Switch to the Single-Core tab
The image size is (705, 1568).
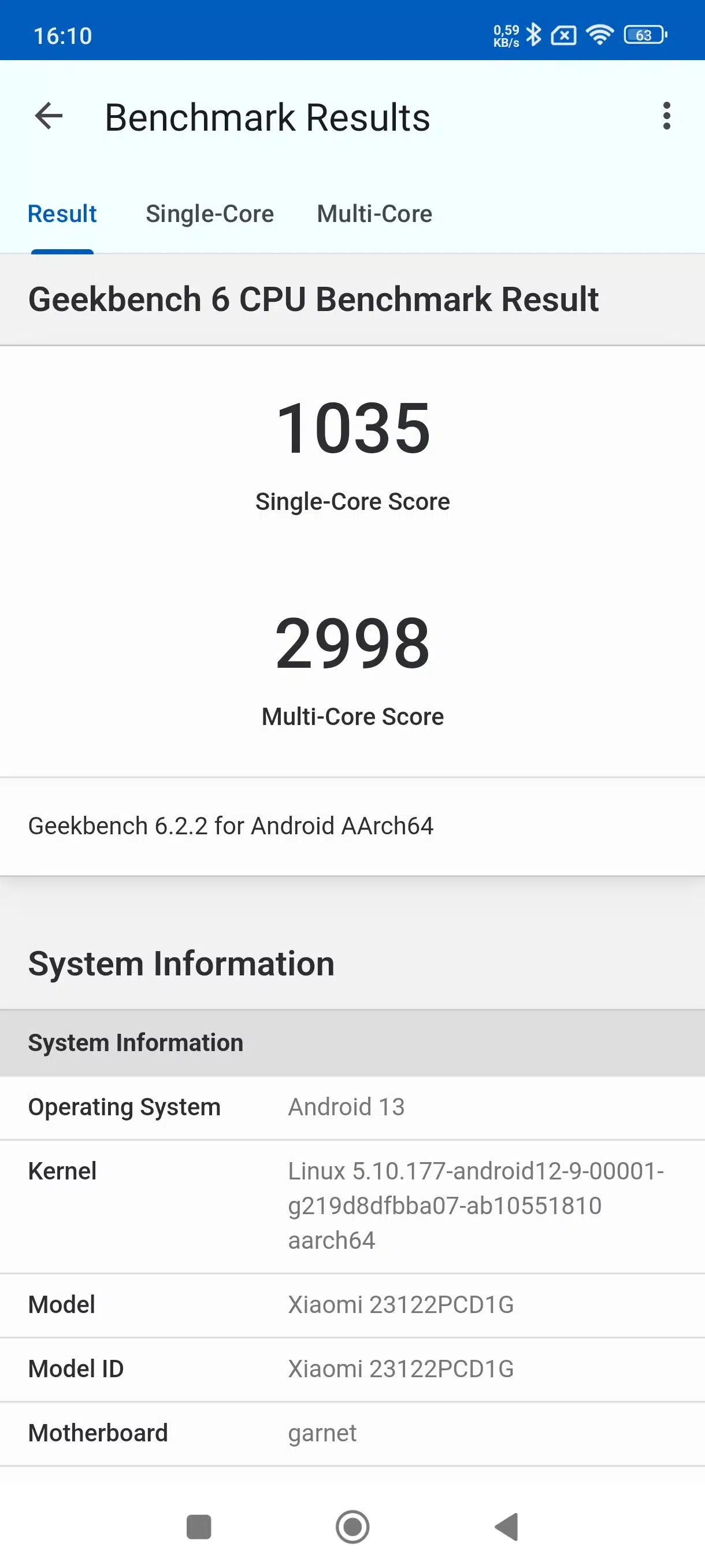coord(210,215)
